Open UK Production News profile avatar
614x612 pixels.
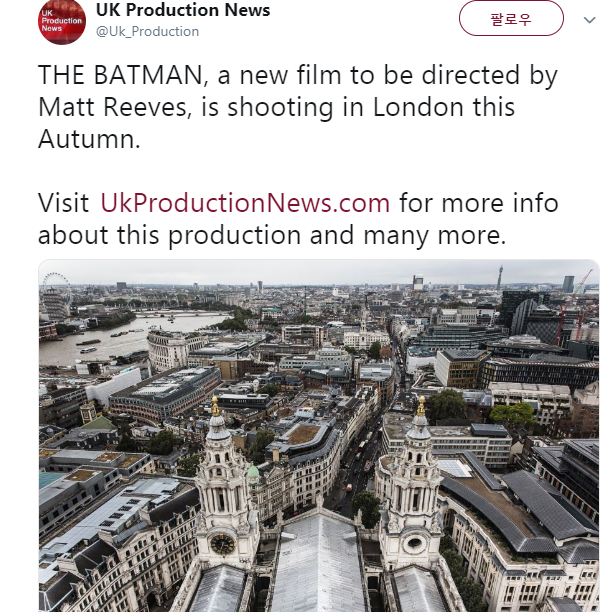(x=62, y=21)
